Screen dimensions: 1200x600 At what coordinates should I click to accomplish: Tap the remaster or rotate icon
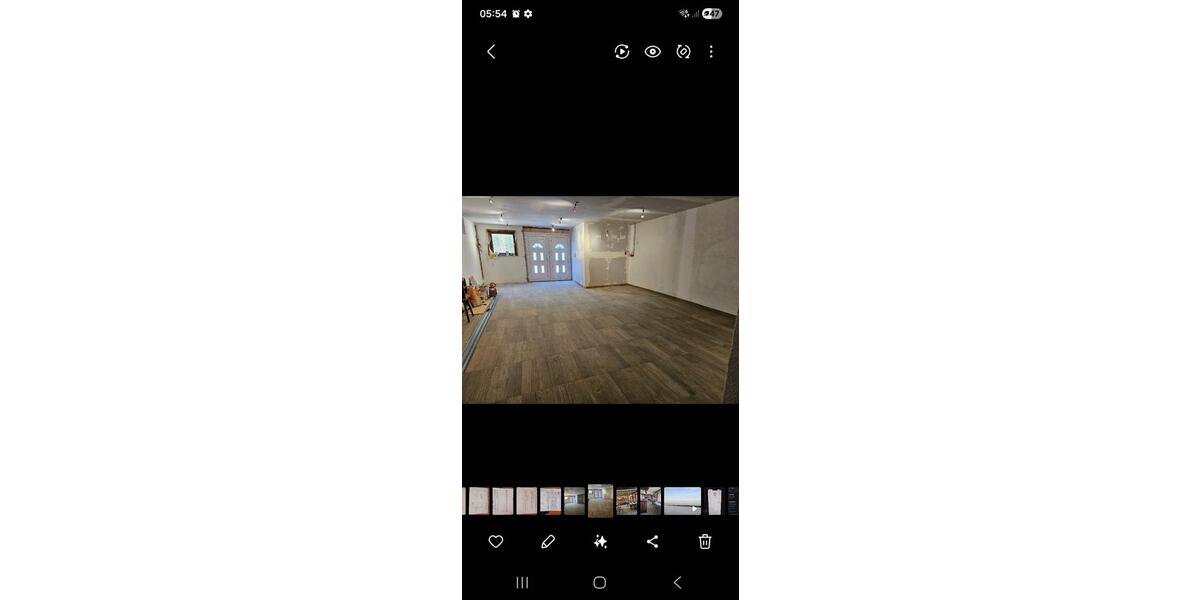(683, 52)
